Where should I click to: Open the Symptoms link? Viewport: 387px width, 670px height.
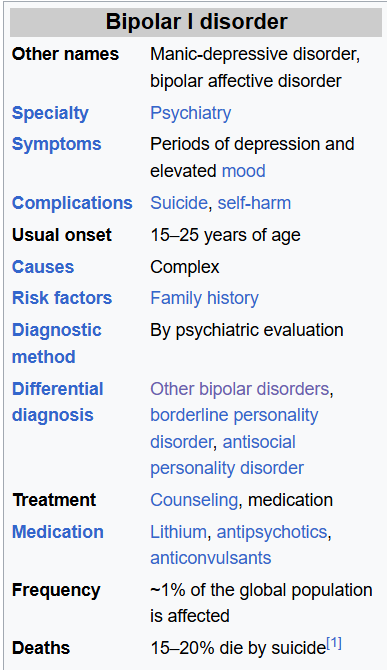(56, 144)
